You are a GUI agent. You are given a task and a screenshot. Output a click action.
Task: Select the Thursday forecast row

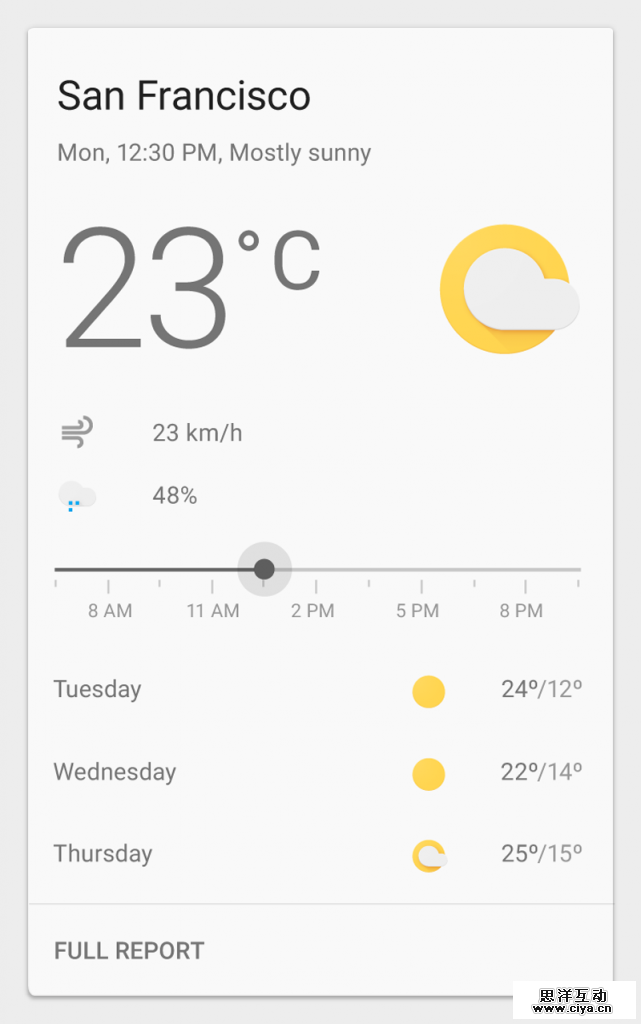pos(318,854)
